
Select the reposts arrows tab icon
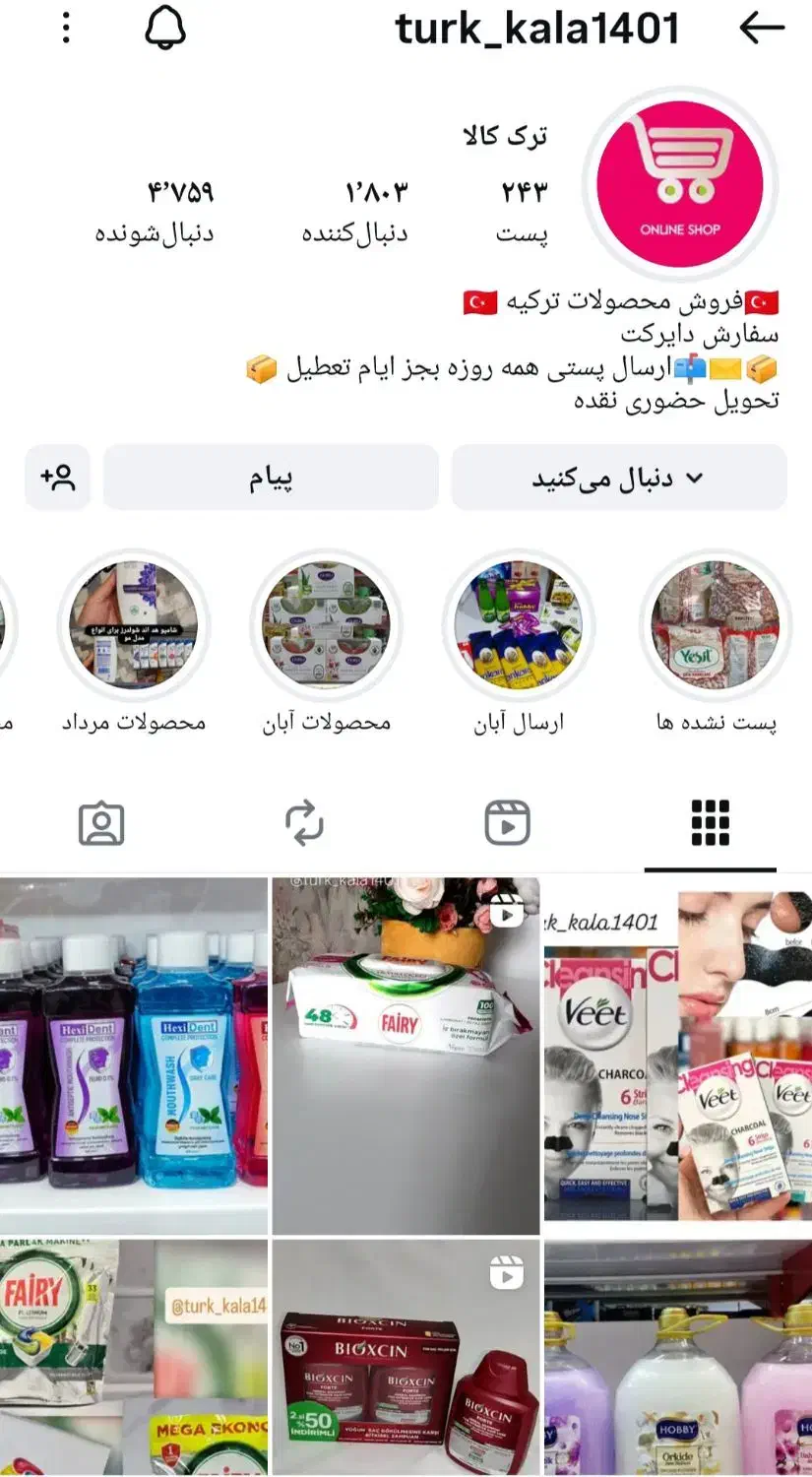click(x=305, y=819)
